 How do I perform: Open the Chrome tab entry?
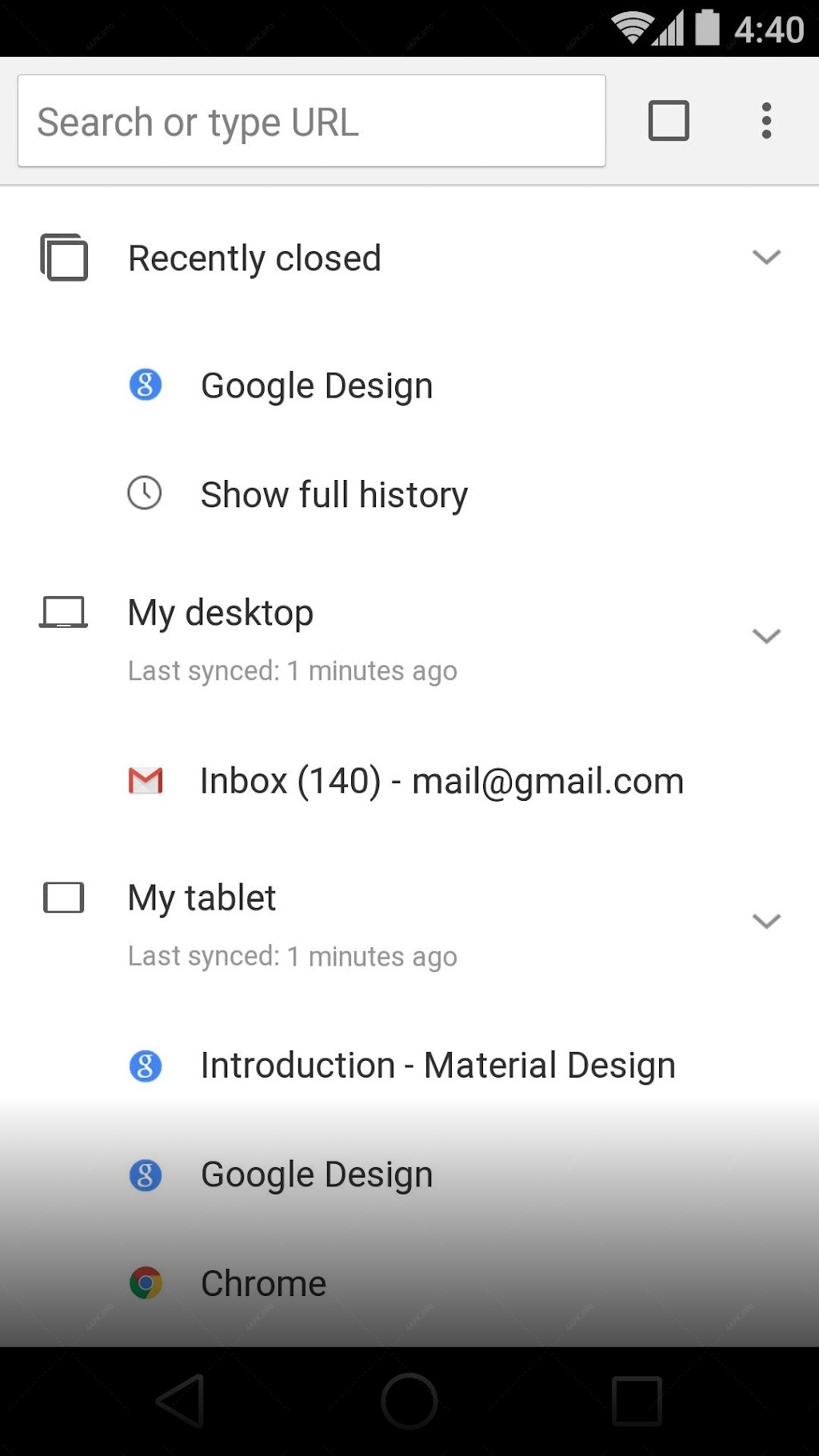(x=409, y=1283)
